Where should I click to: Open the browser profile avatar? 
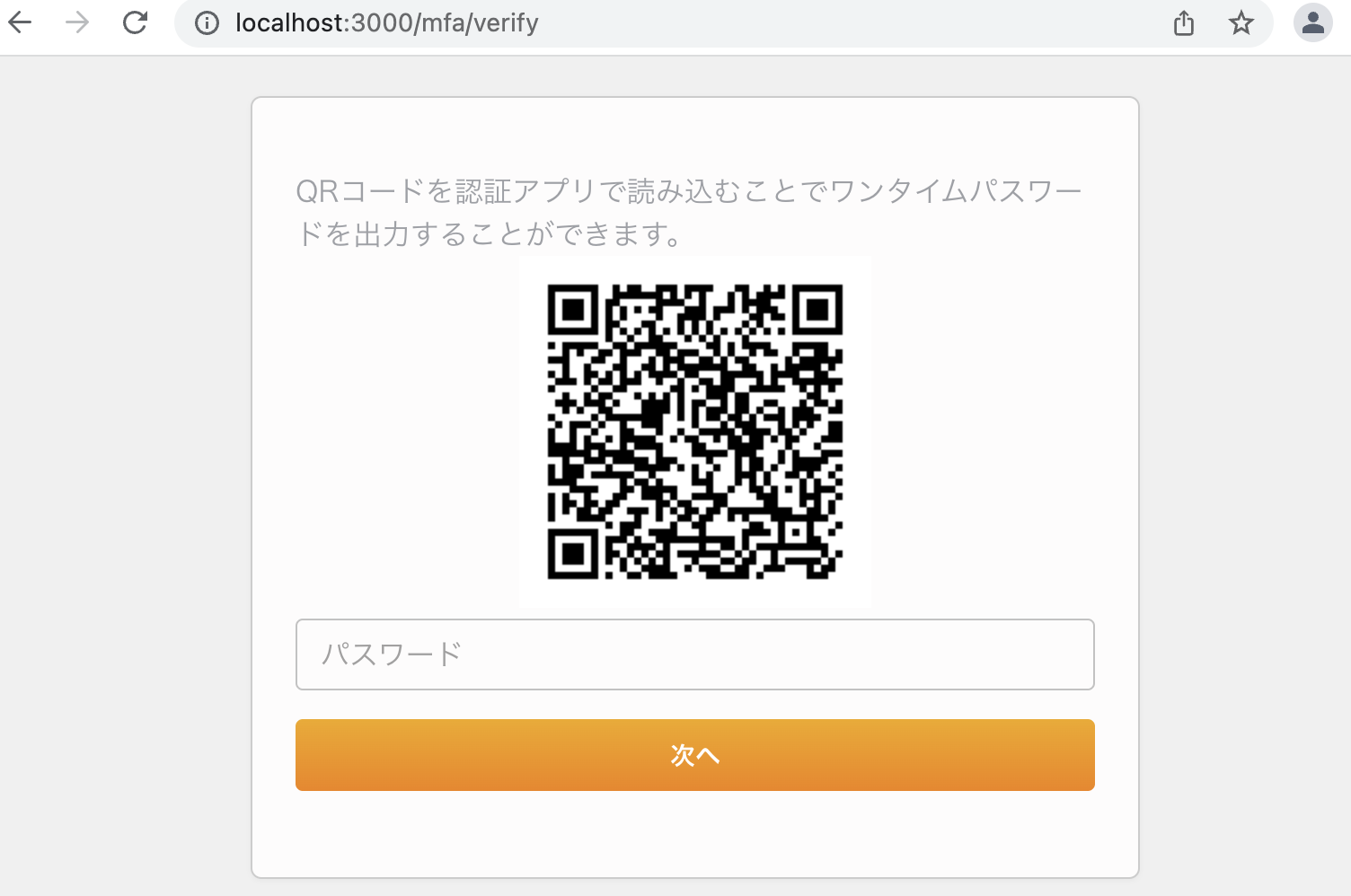1312,22
